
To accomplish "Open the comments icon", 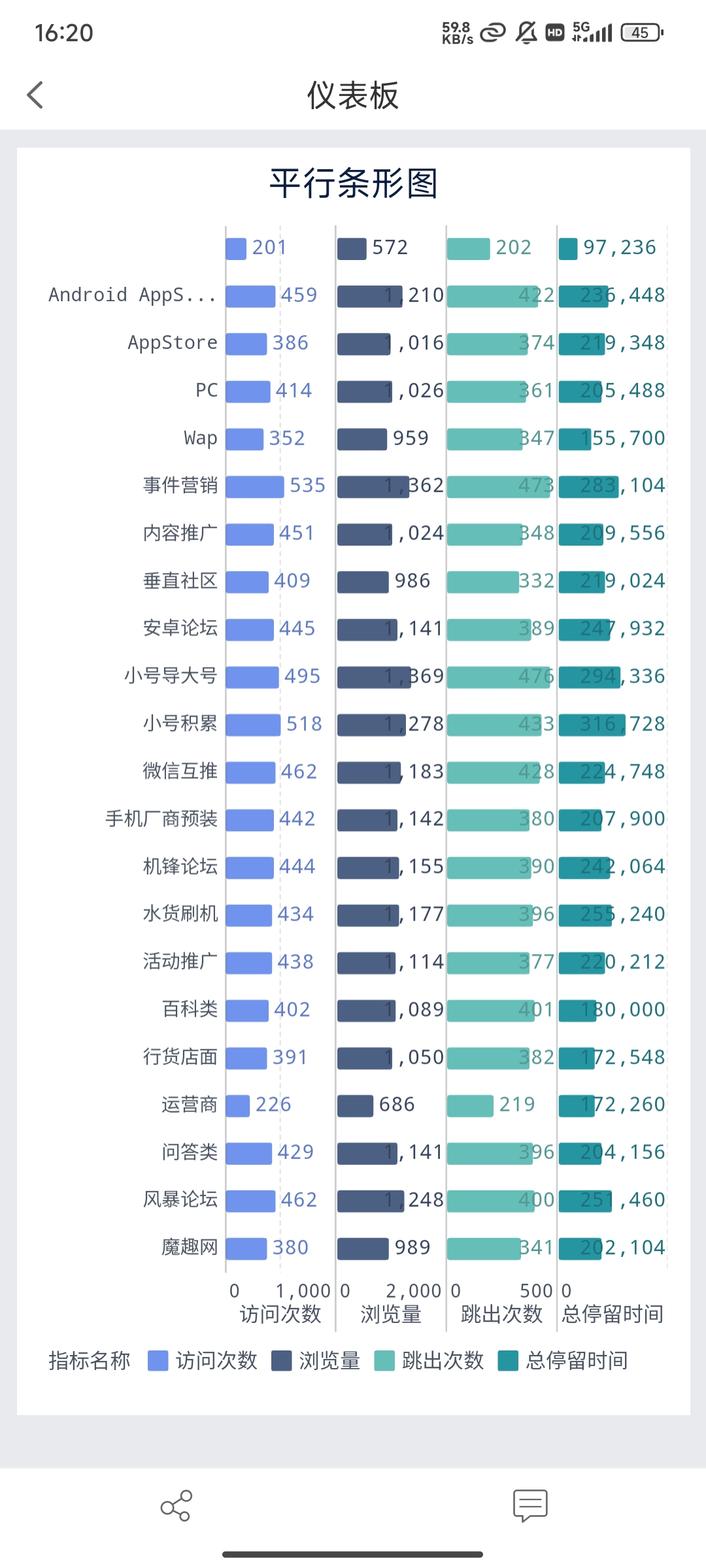I will 529,1505.
